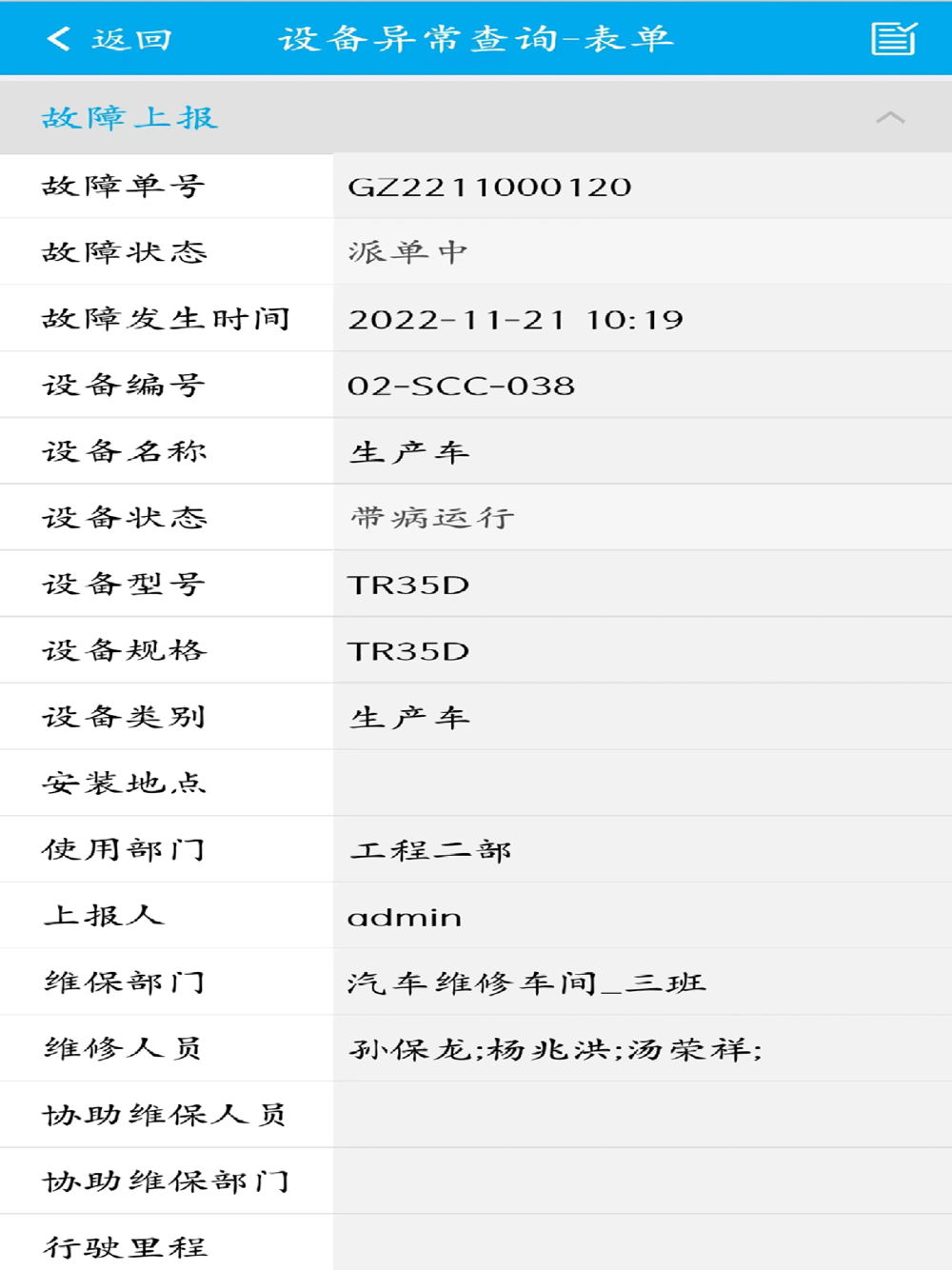952x1270 pixels.
Task: Open the form edit icon in header
Action: click(x=893, y=39)
